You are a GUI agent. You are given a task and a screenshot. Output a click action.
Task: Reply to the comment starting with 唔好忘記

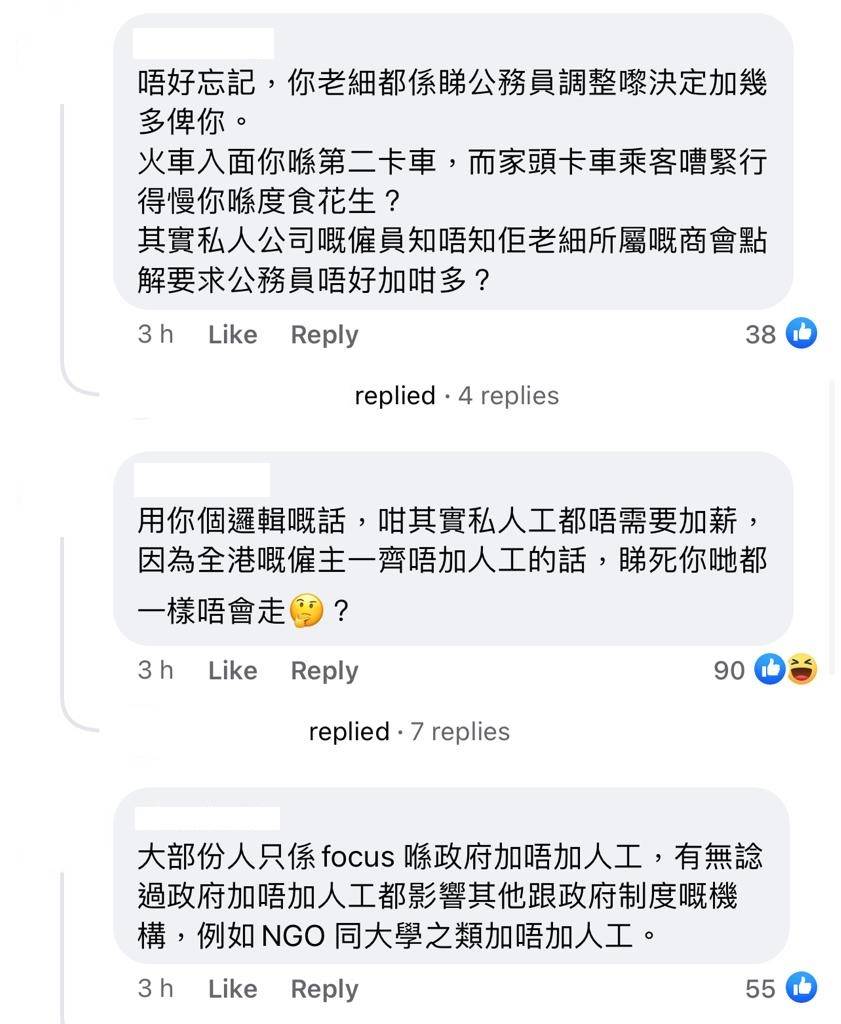(324, 335)
